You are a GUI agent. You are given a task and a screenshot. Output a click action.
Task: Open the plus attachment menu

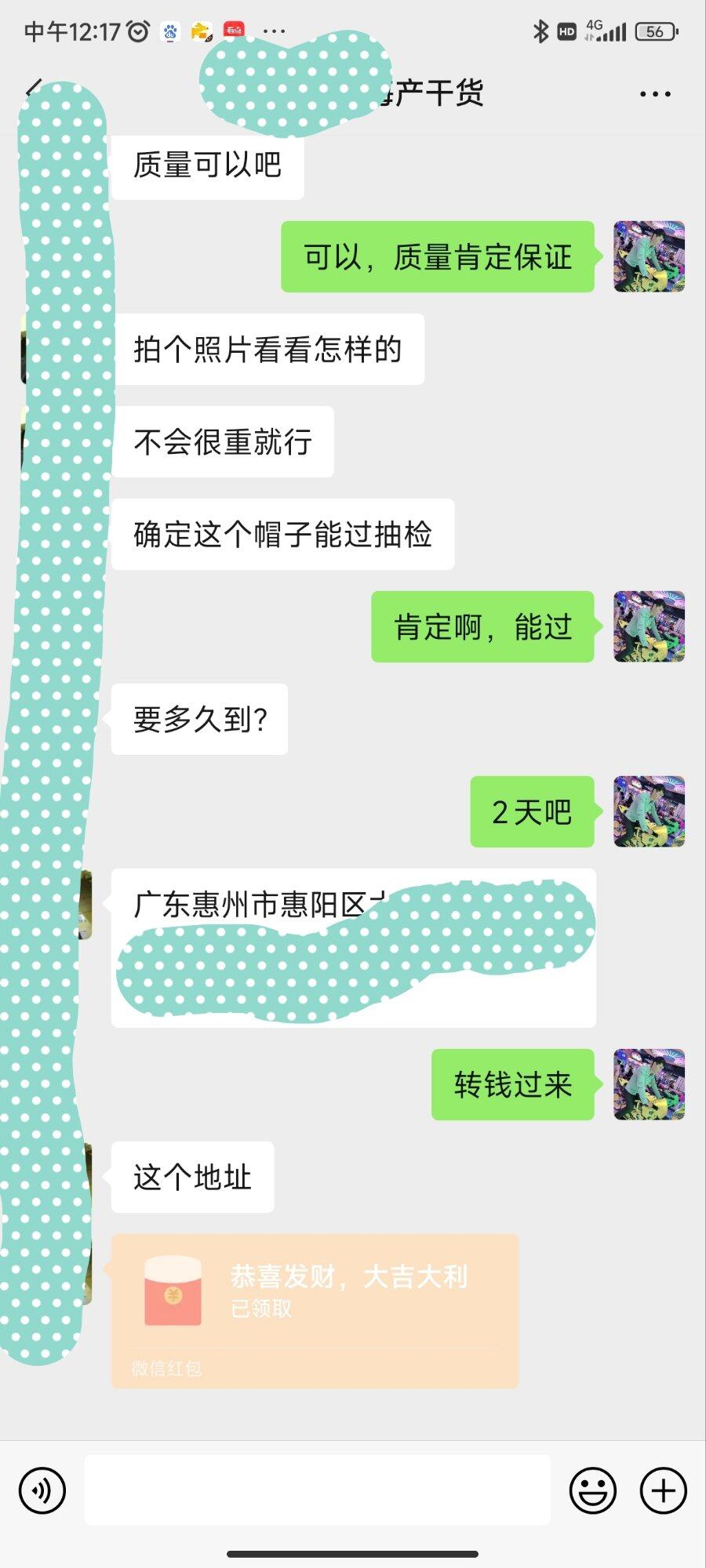click(664, 1490)
